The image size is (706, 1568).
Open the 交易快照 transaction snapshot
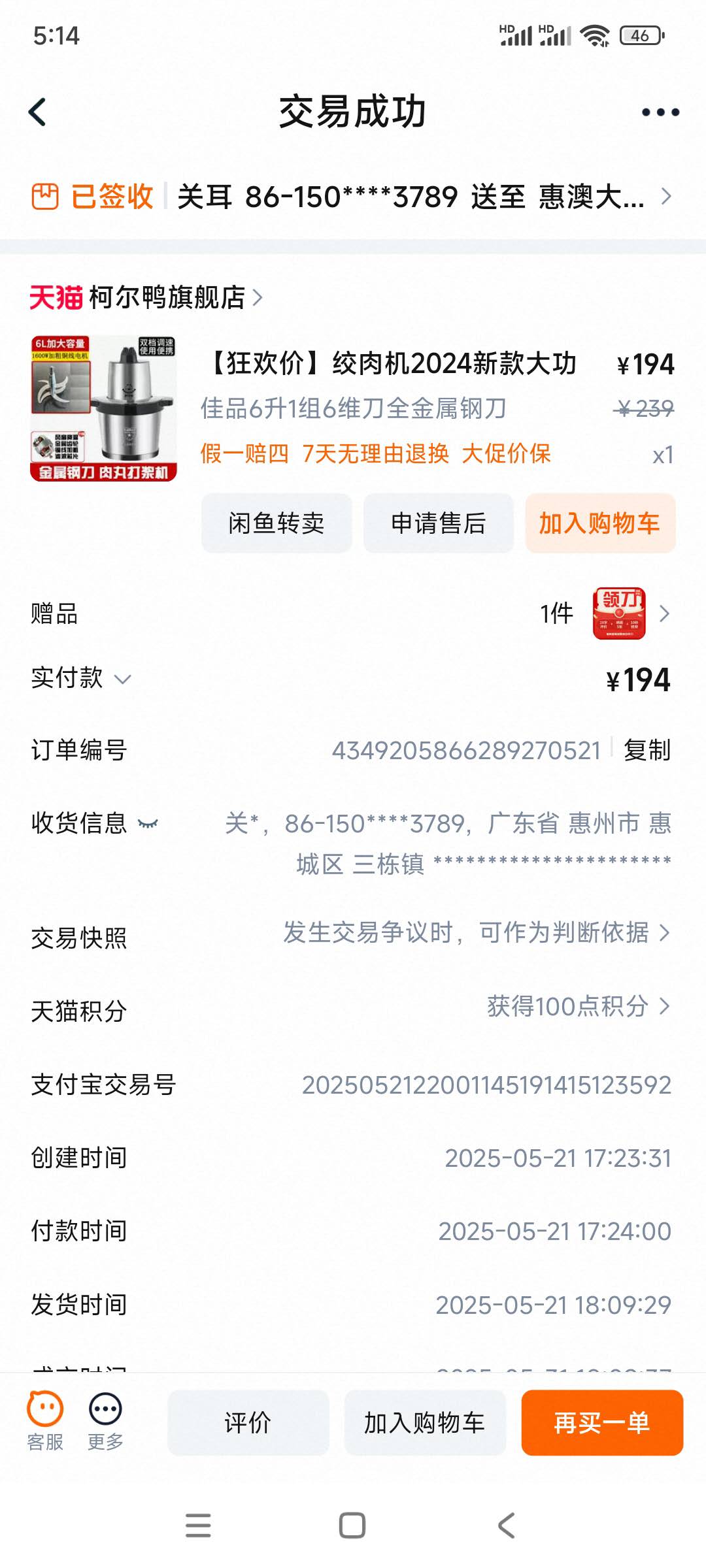[x=477, y=933]
